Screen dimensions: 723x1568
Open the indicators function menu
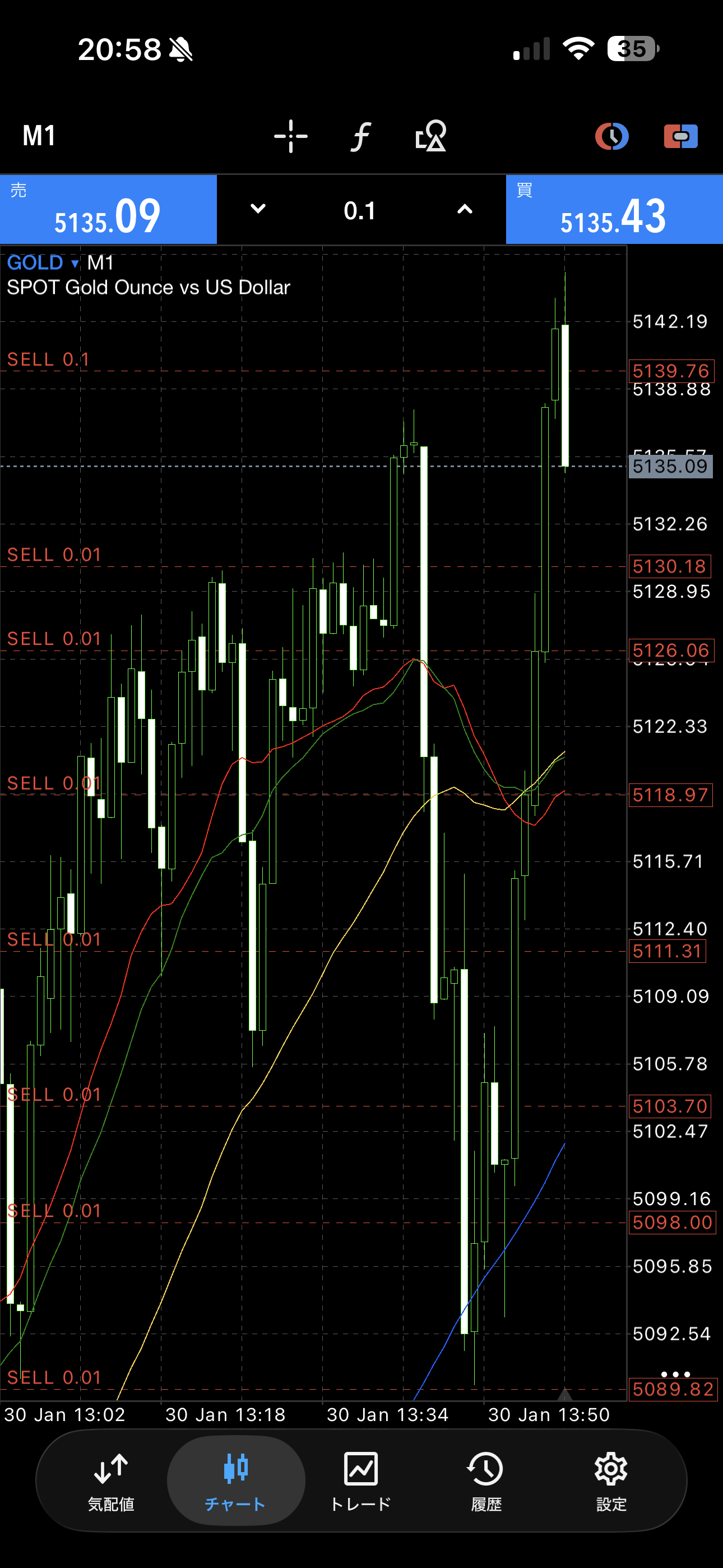[x=361, y=135]
